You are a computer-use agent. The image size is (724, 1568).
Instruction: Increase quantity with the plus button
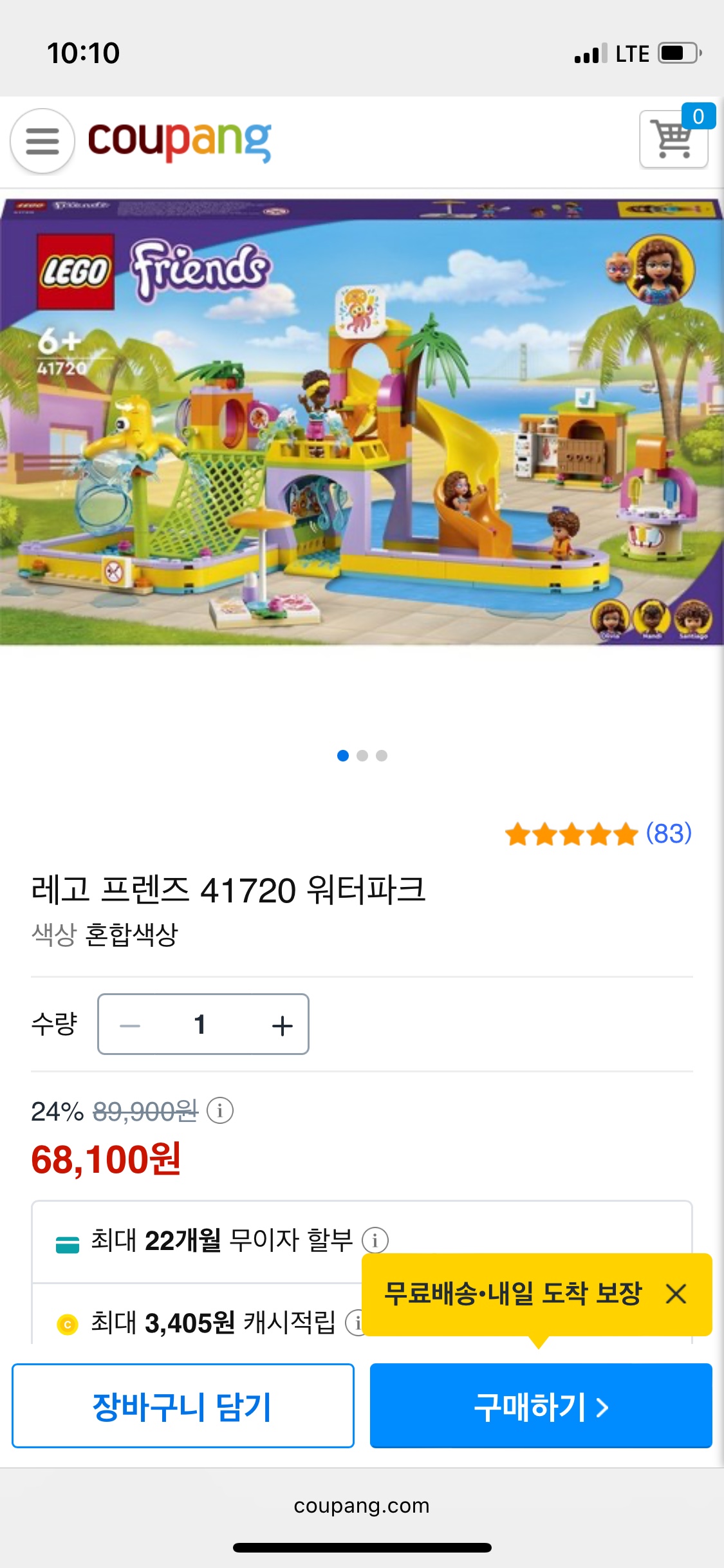[282, 1025]
